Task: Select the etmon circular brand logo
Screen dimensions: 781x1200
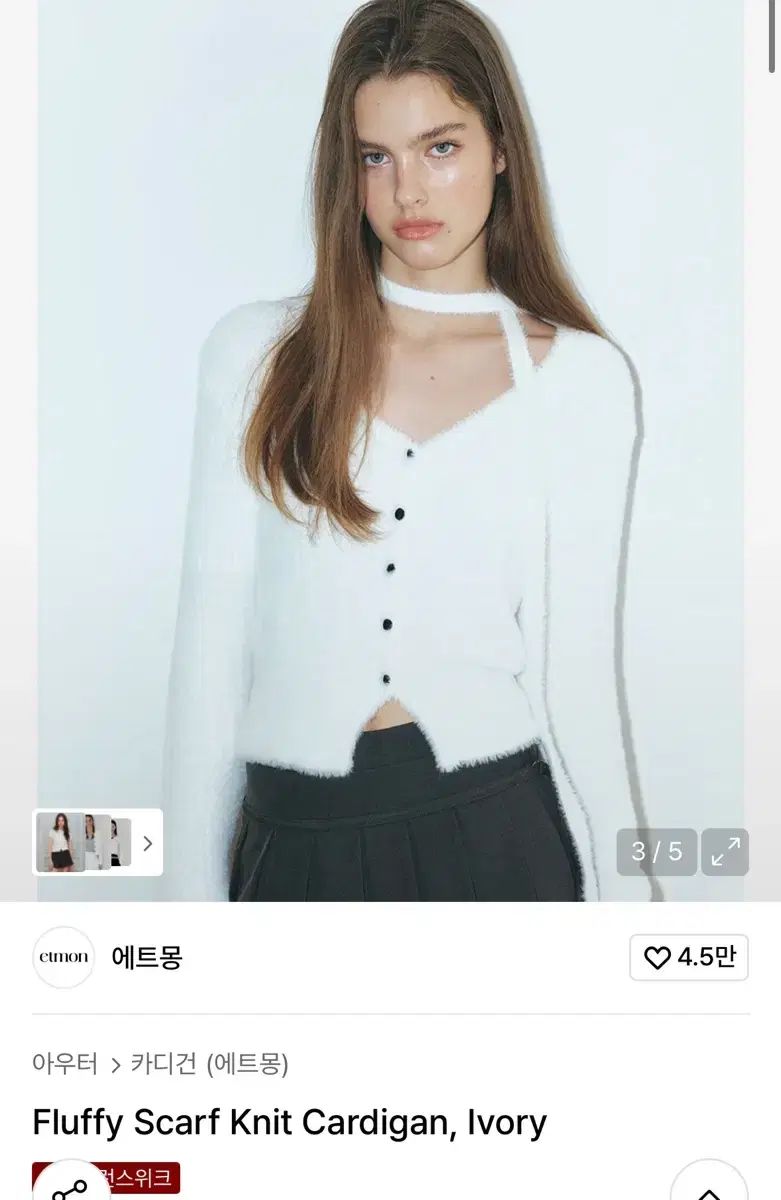Action: (64, 957)
